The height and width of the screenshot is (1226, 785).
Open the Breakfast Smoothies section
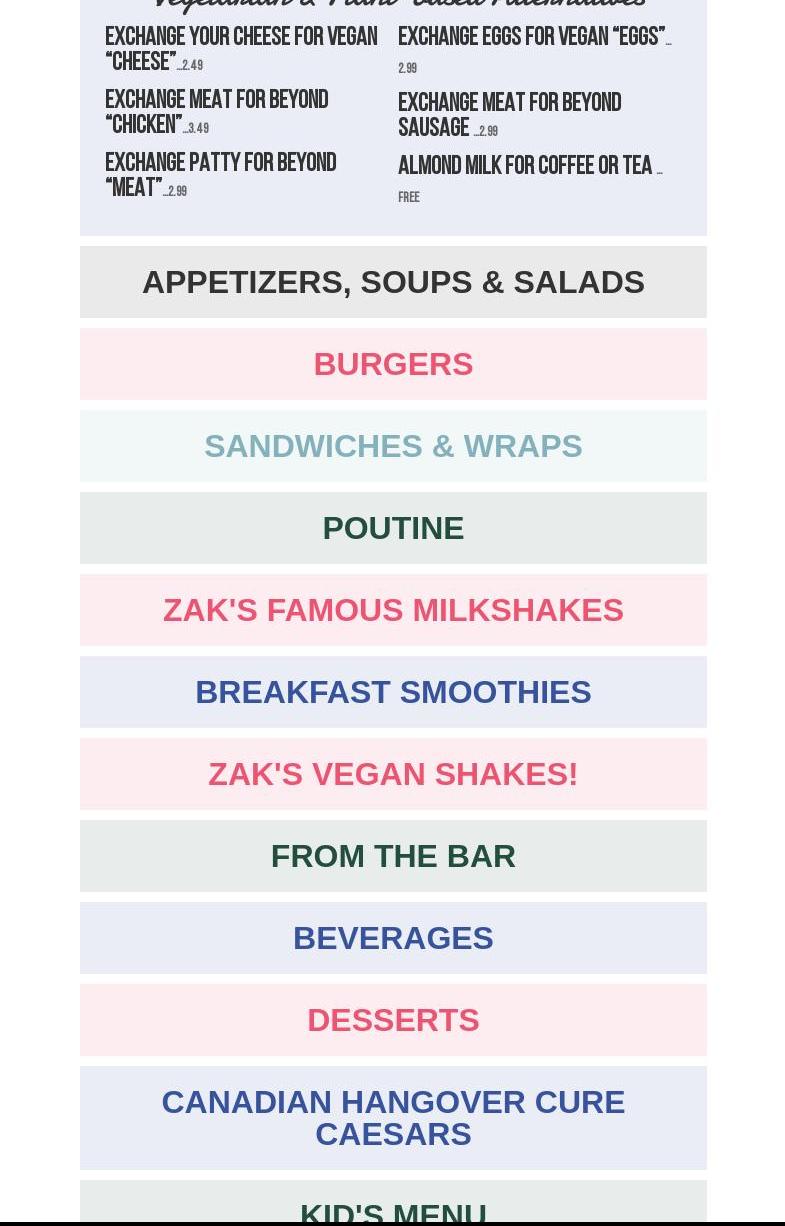393,692
